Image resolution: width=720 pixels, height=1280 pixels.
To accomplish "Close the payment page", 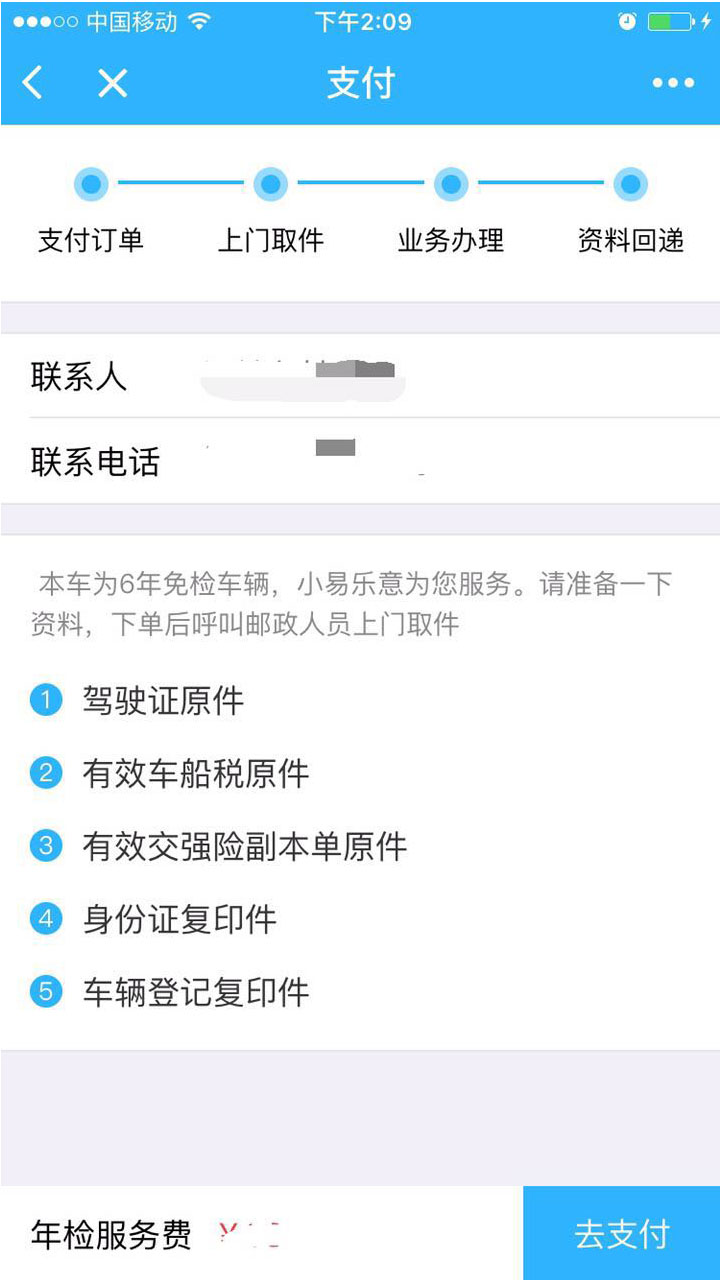I will (112, 83).
